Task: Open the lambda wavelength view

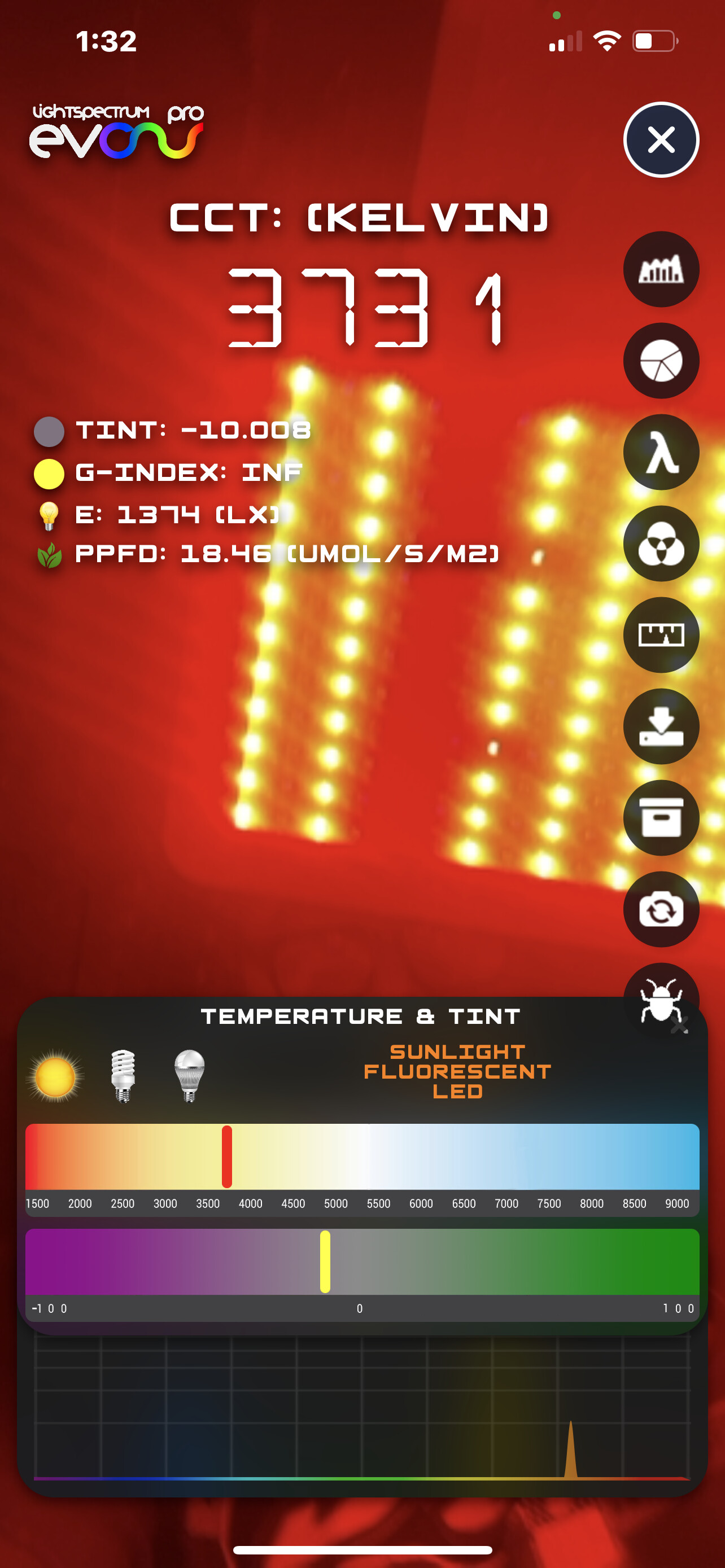Action: tap(661, 452)
